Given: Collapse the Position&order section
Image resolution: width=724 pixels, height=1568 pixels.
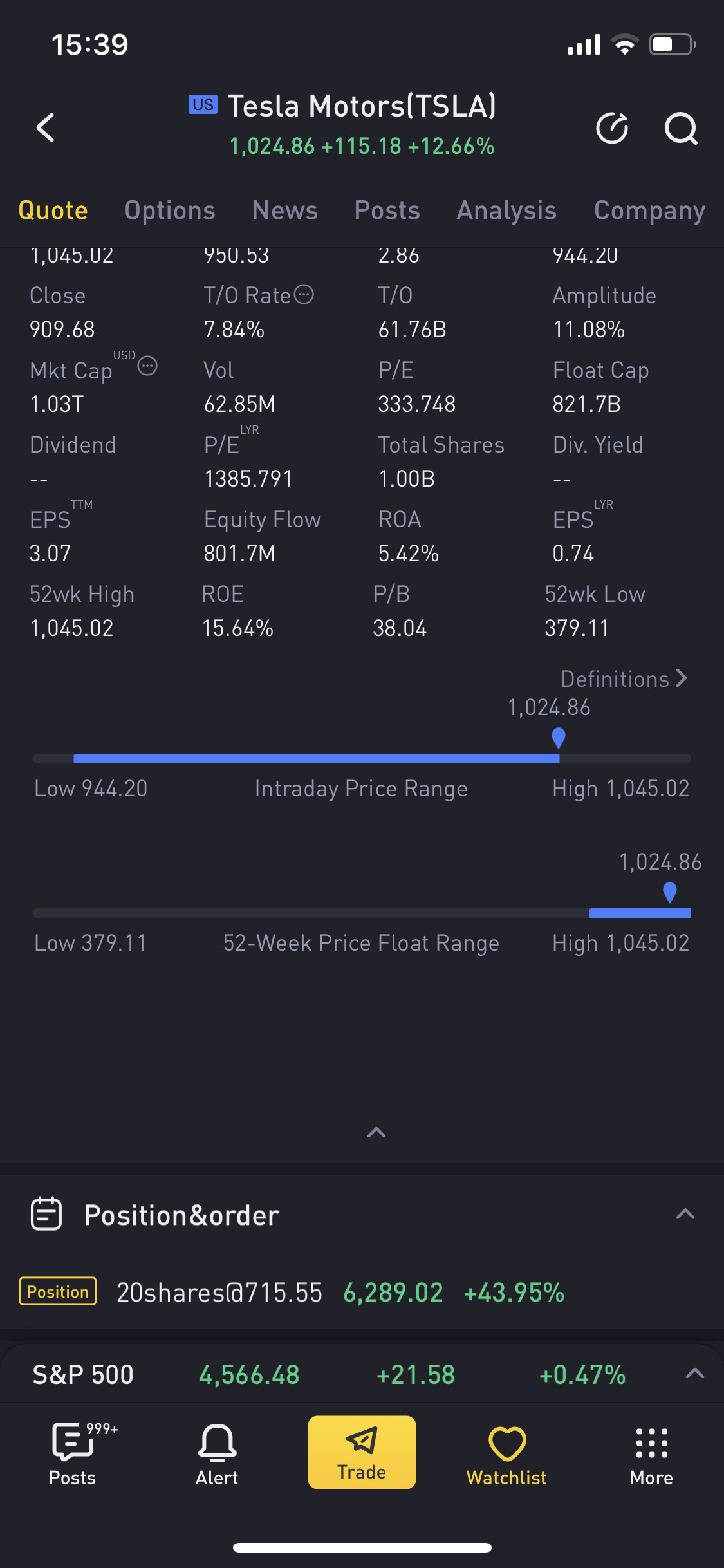Looking at the screenshot, I should pos(685,1214).
